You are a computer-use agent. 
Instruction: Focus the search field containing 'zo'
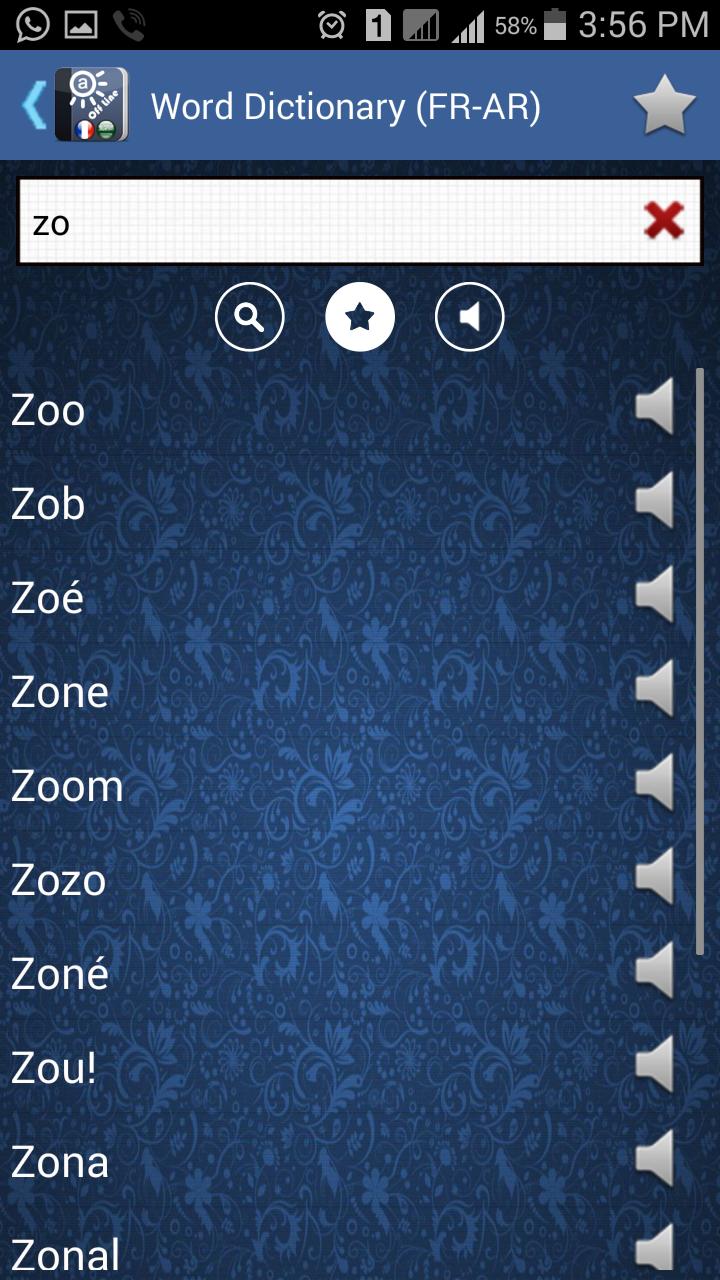click(x=320, y=221)
